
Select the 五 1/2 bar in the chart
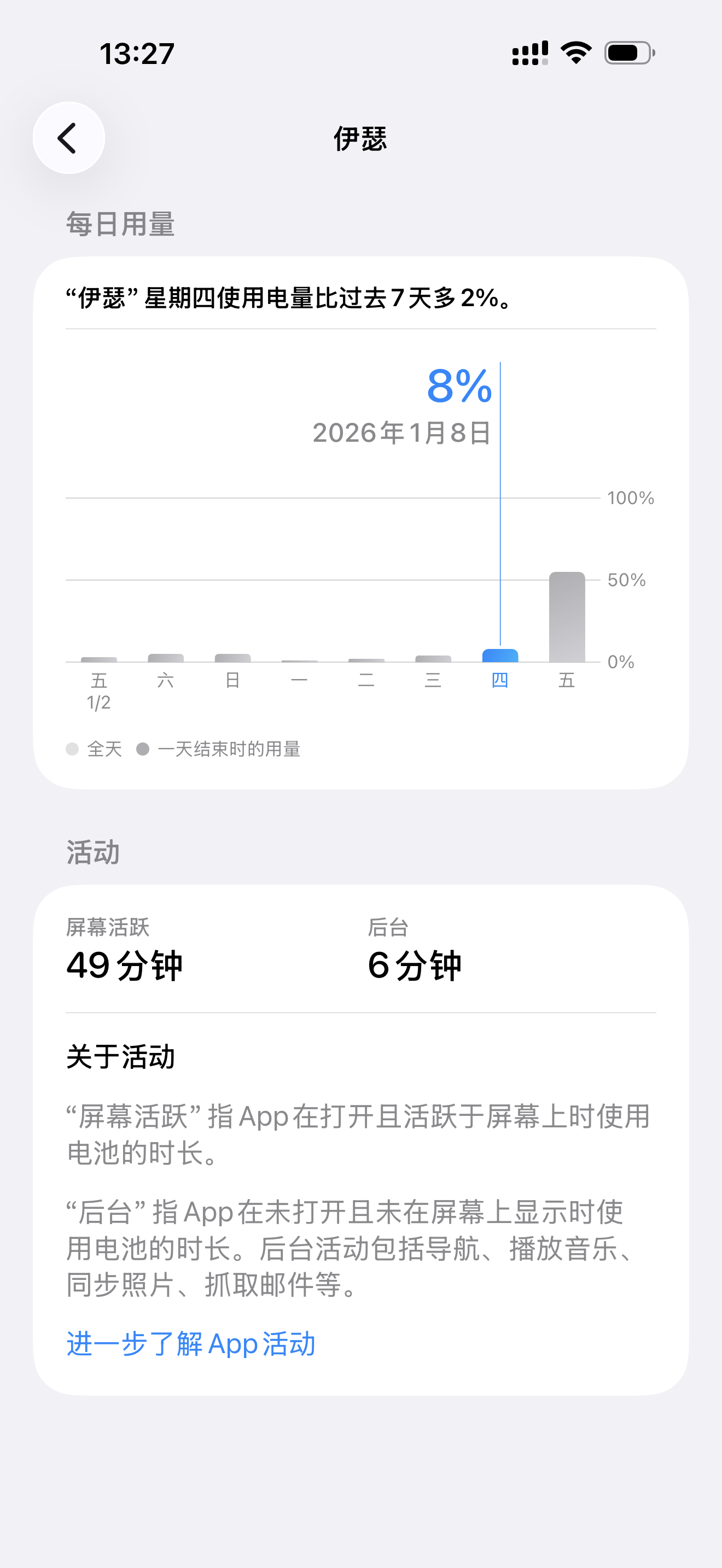(98, 659)
